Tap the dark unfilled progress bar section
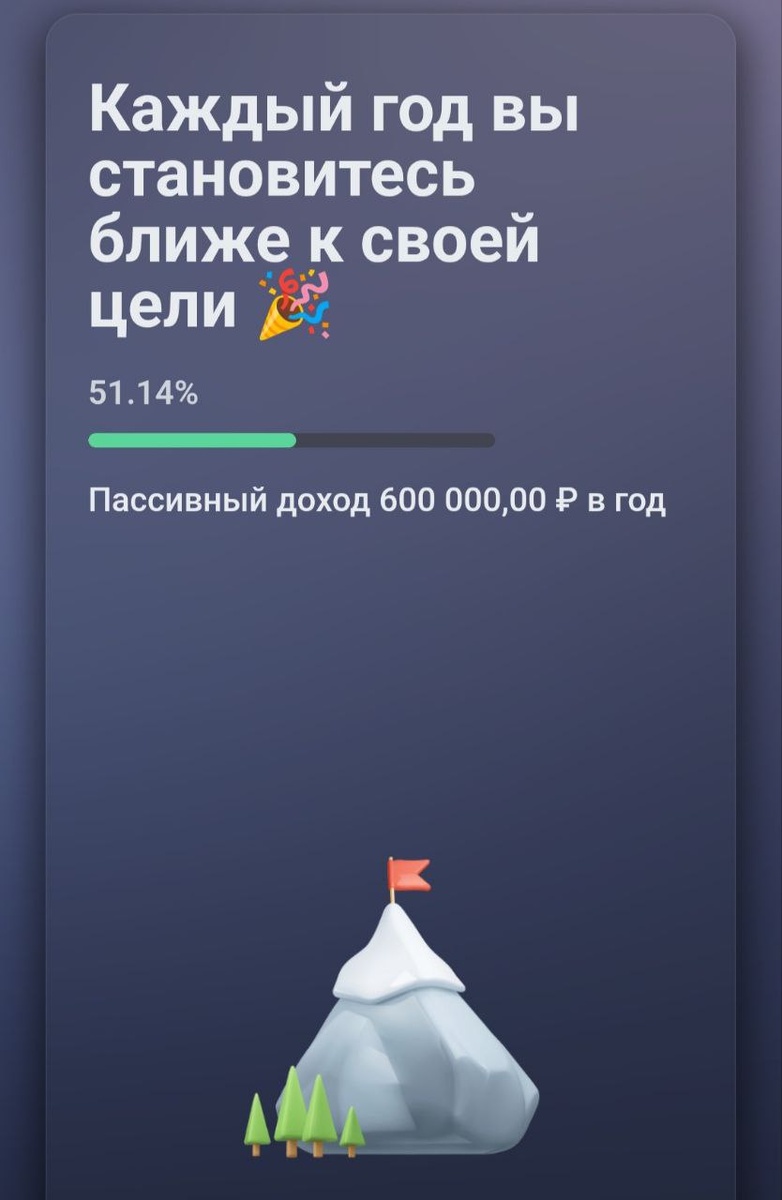The width and height of the screenshot is (782, 1200). [x=400, y=437]
